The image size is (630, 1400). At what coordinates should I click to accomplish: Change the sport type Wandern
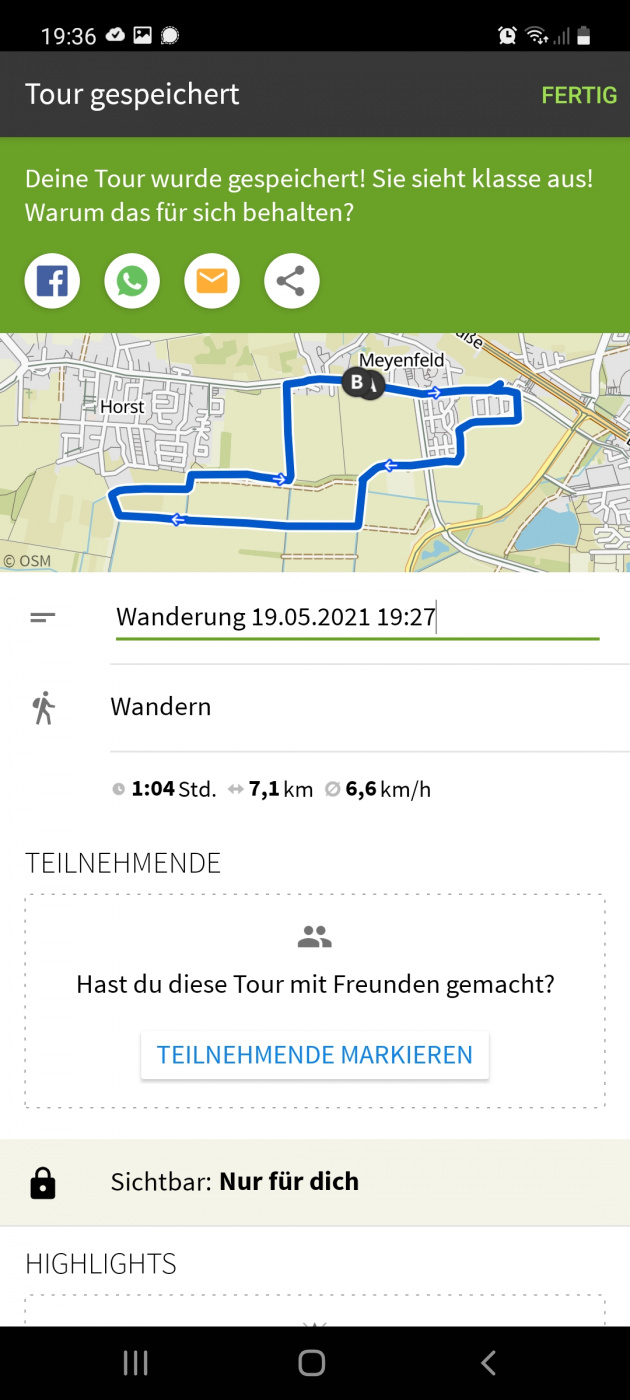315,707
